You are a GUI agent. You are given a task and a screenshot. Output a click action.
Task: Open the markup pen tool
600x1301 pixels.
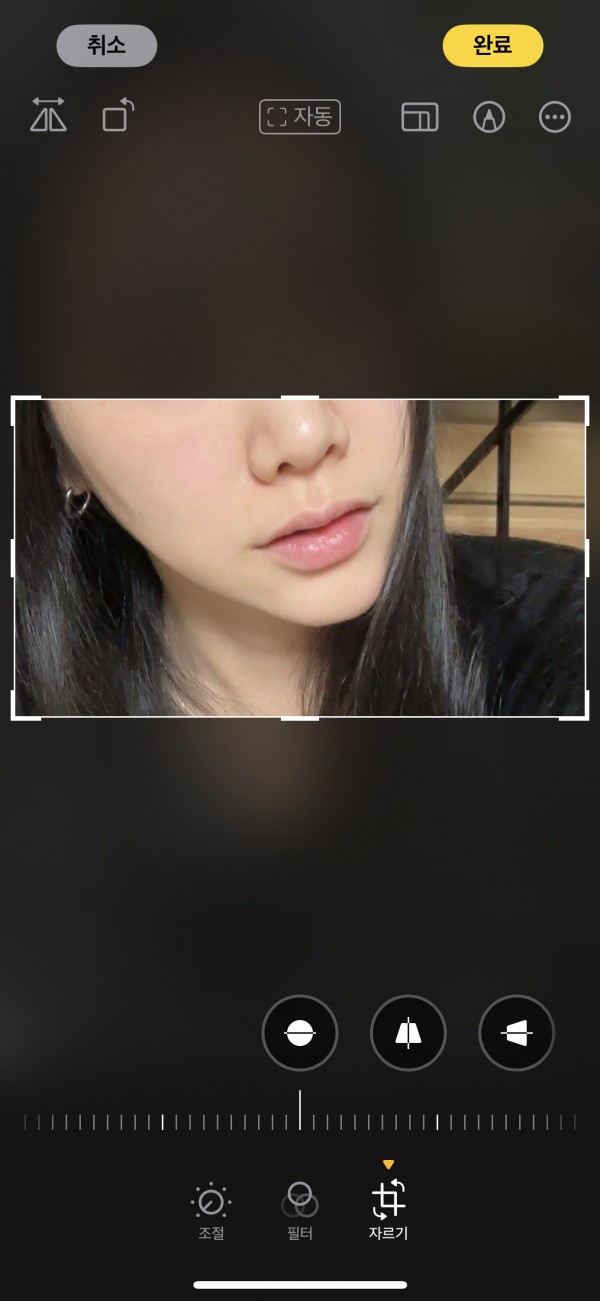click(488, 117)
